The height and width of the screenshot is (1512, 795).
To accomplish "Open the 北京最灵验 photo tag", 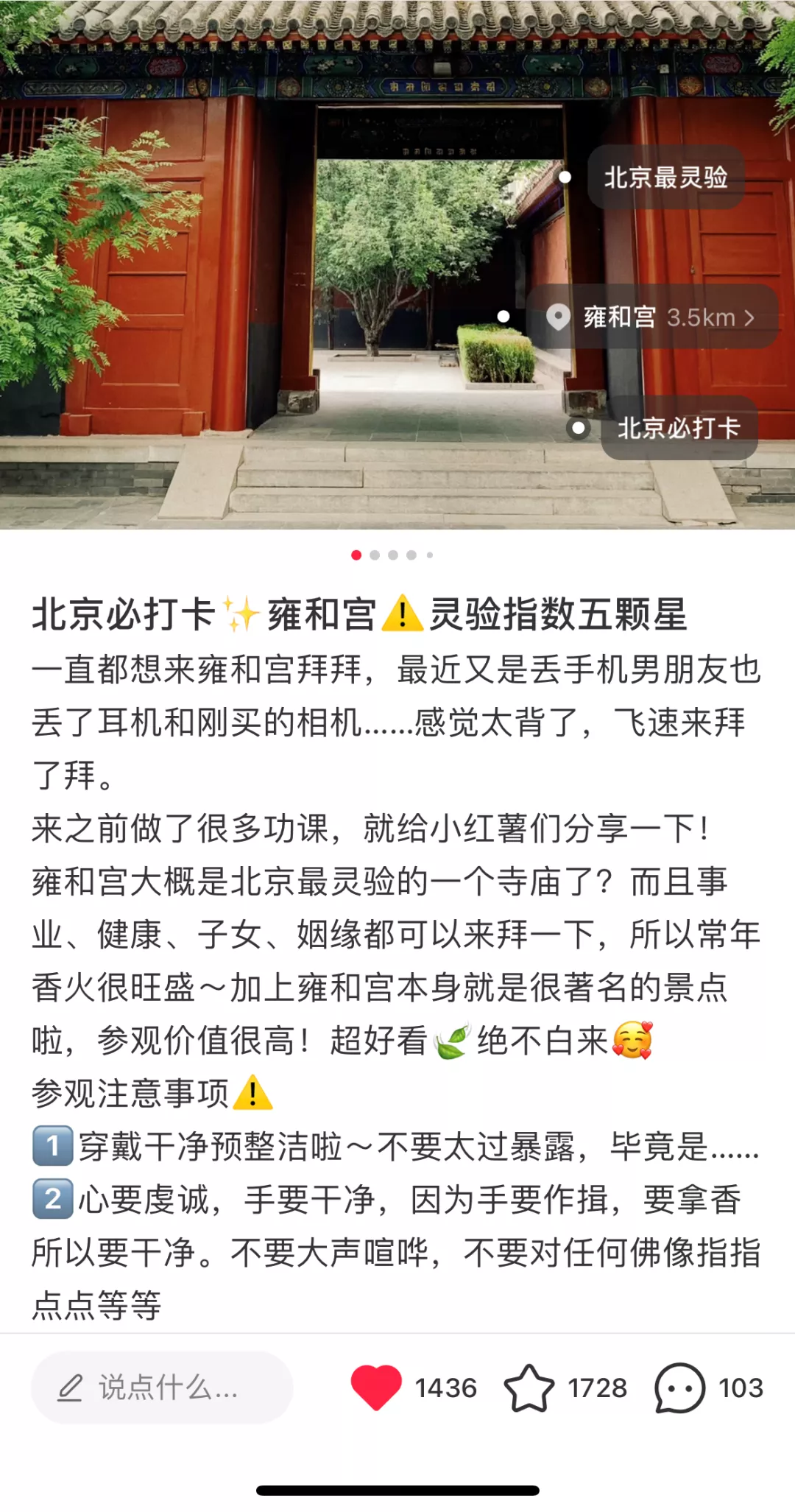I will coord(665,177).
